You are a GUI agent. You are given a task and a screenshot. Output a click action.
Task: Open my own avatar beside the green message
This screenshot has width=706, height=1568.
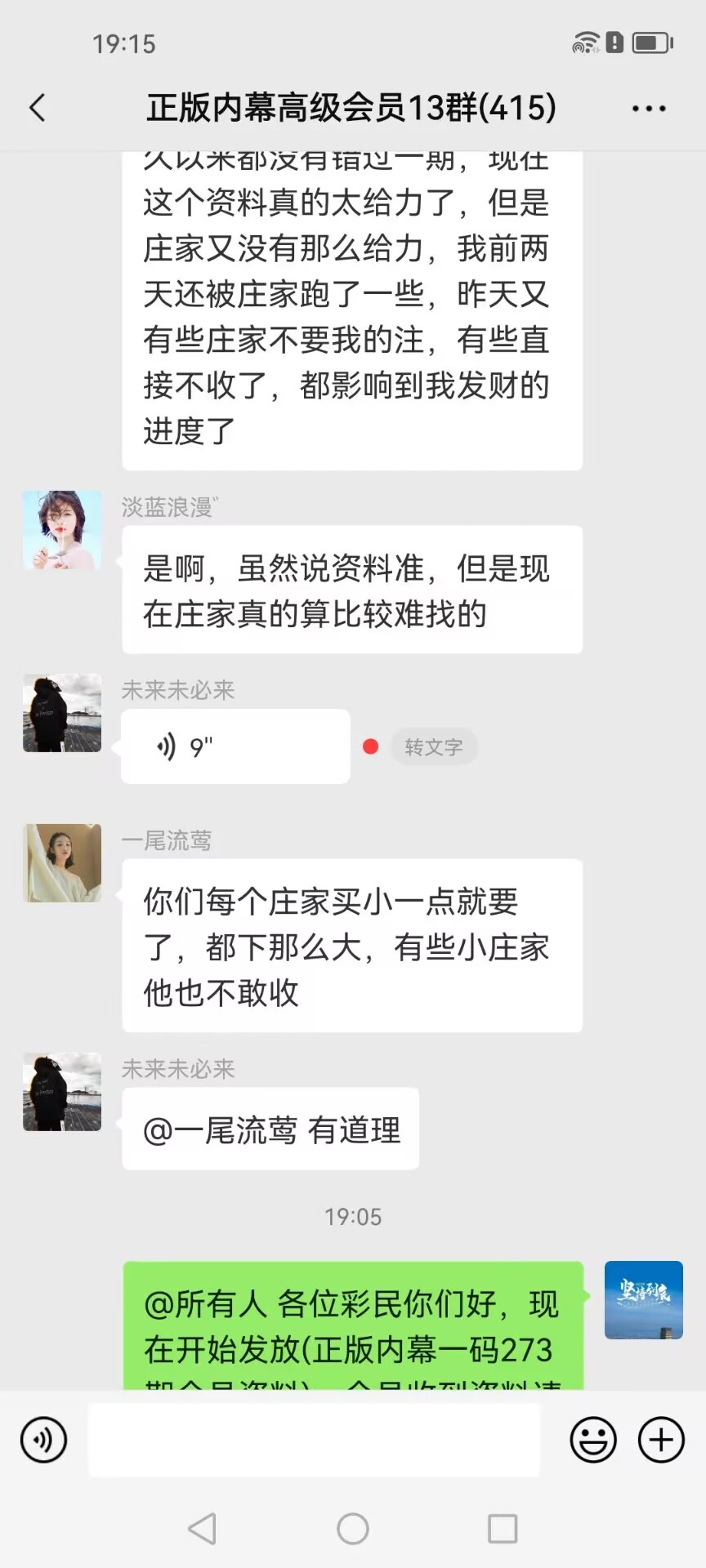[643, 1300]
